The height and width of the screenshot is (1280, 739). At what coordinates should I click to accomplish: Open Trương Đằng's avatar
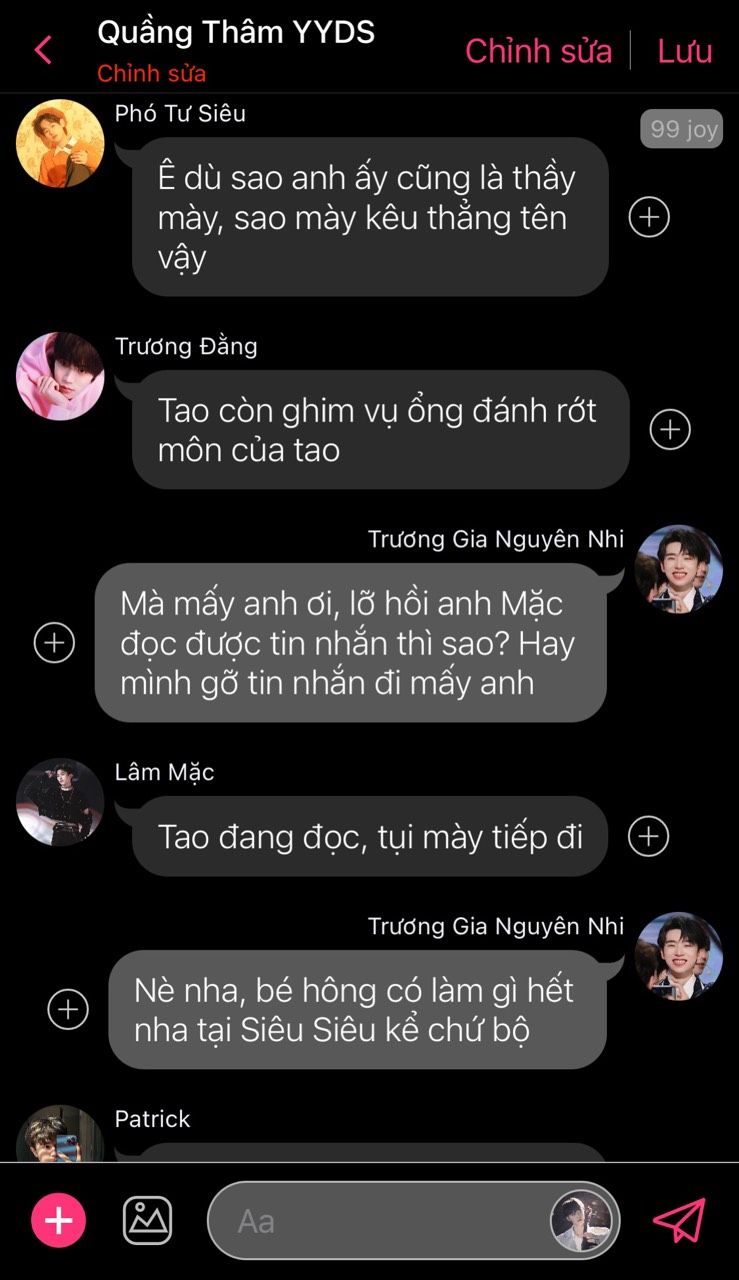(60, 376)
